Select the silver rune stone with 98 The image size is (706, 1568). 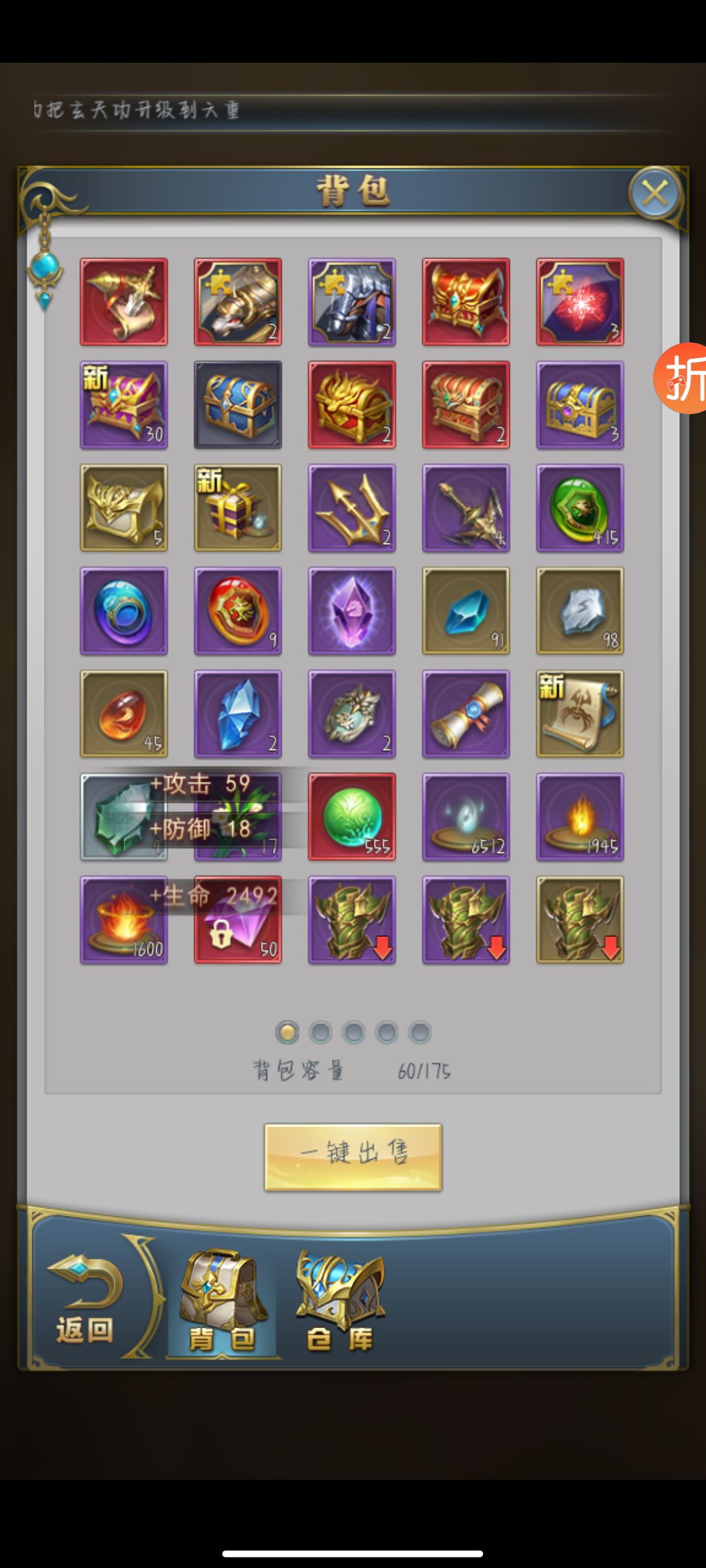[x=579, y=611]
